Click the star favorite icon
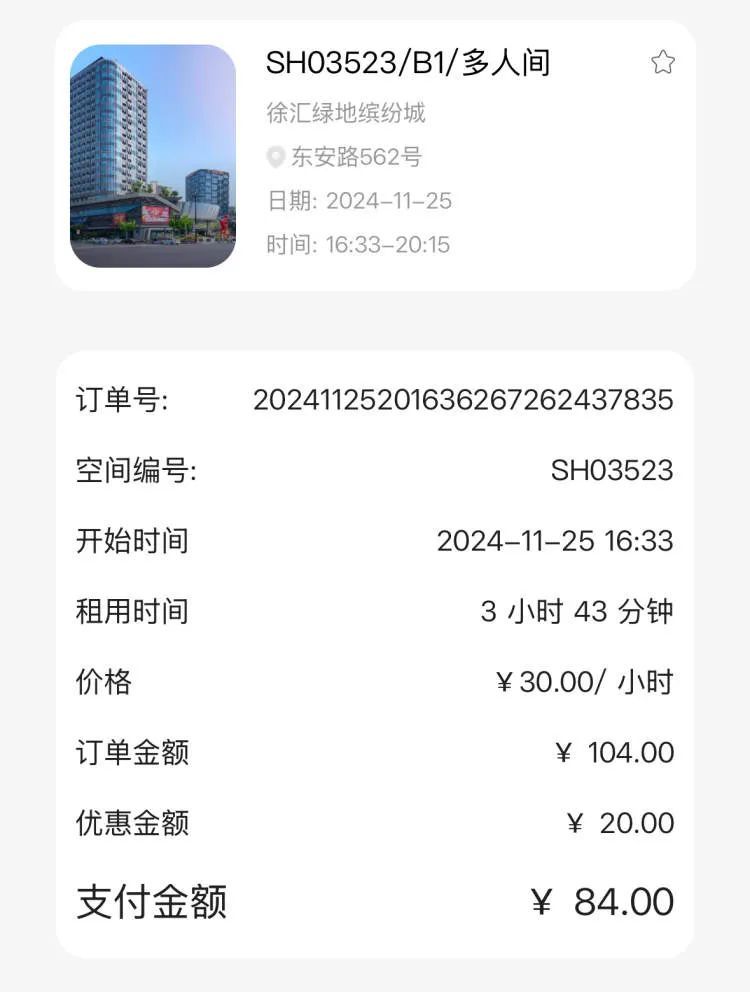Image resolution: width=750 pixels, height=992 pixels. [x=662, y=61]
